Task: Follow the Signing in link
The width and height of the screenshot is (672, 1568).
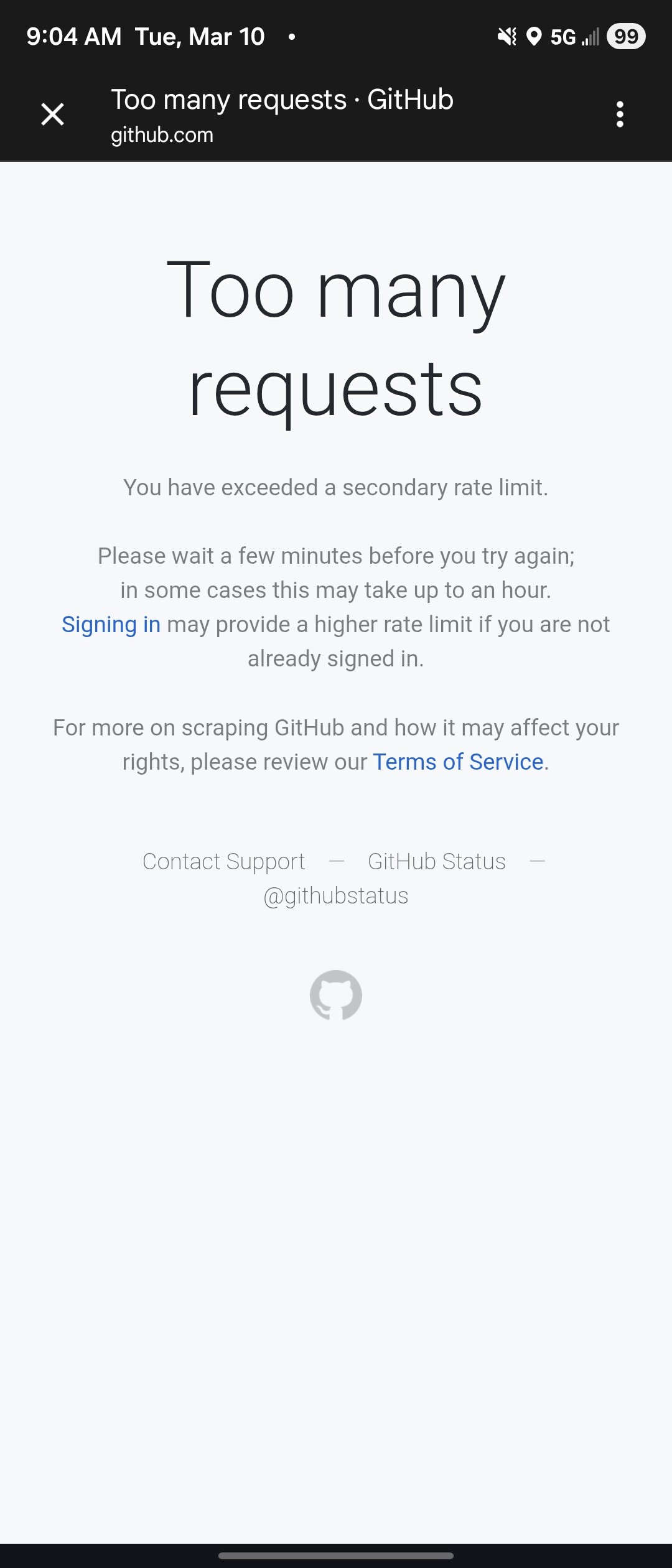Action: 111,624
